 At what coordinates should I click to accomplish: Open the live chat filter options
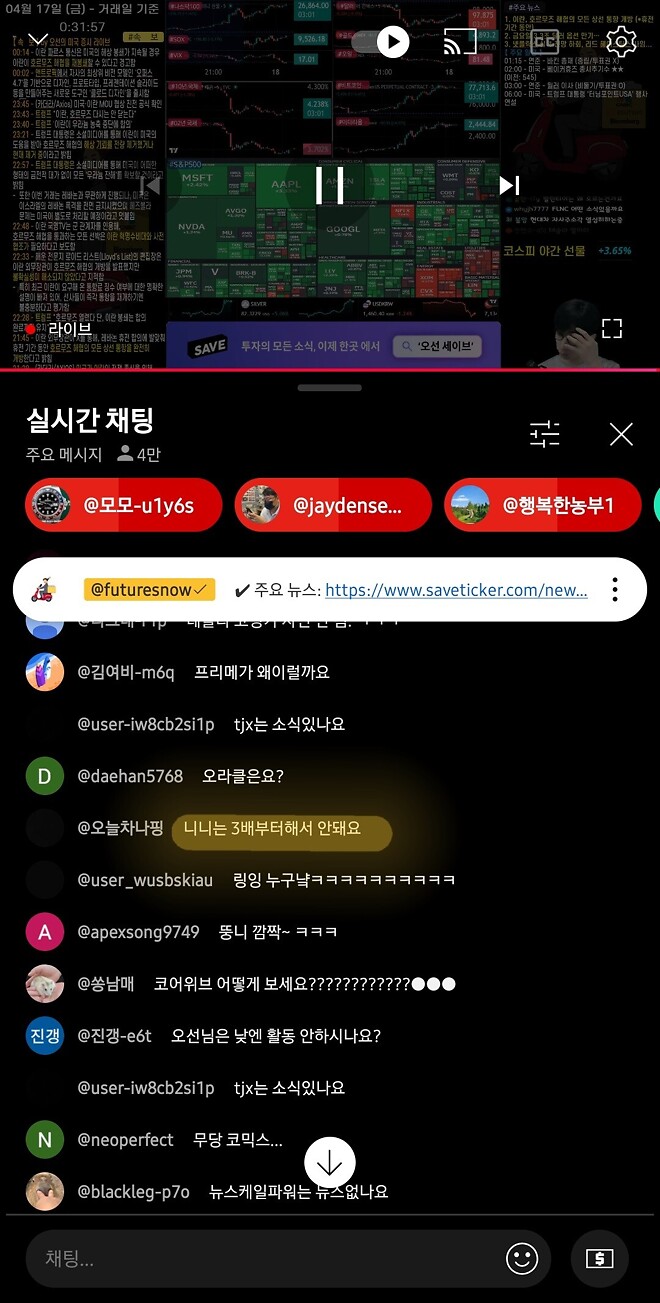[x=545, y=434]
